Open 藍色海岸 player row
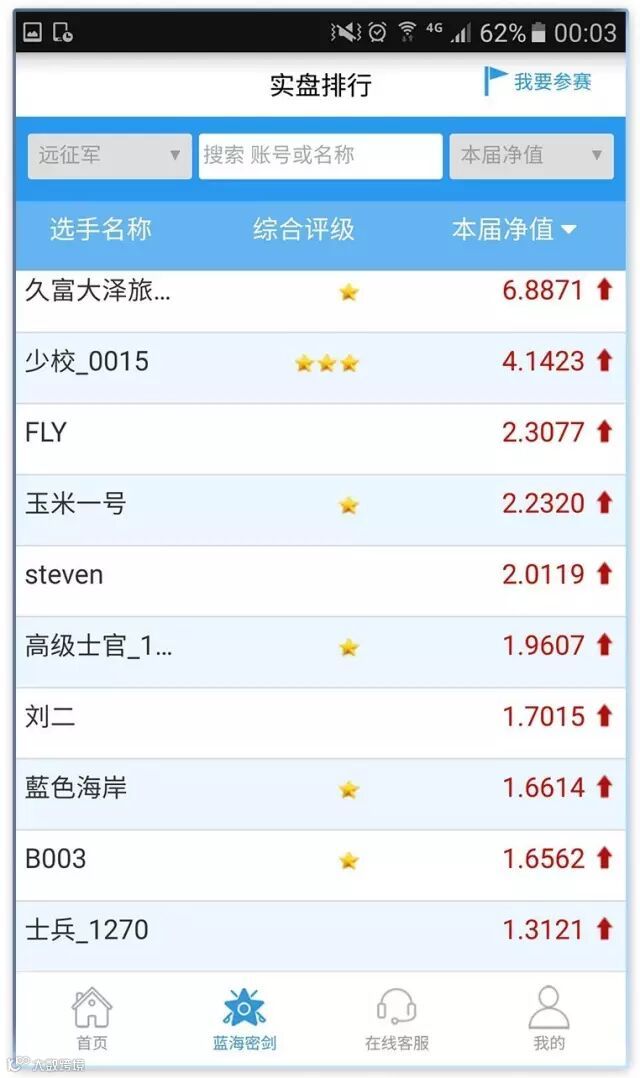This screenshot has height=1078, width=640. tap(76, 788)
